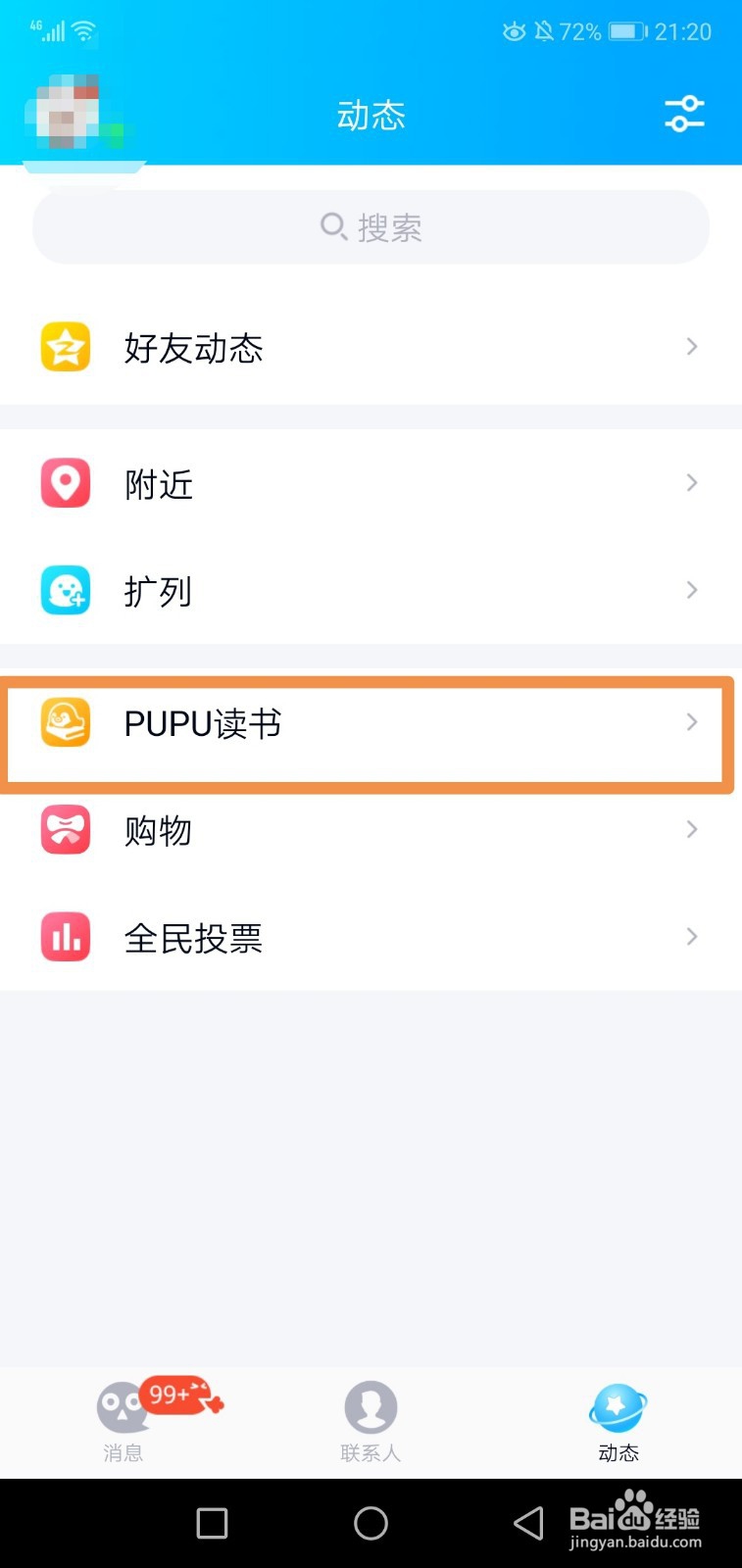Open the settings filter icon at top right
Screen dimensions: 742x1568
(684, 115)
